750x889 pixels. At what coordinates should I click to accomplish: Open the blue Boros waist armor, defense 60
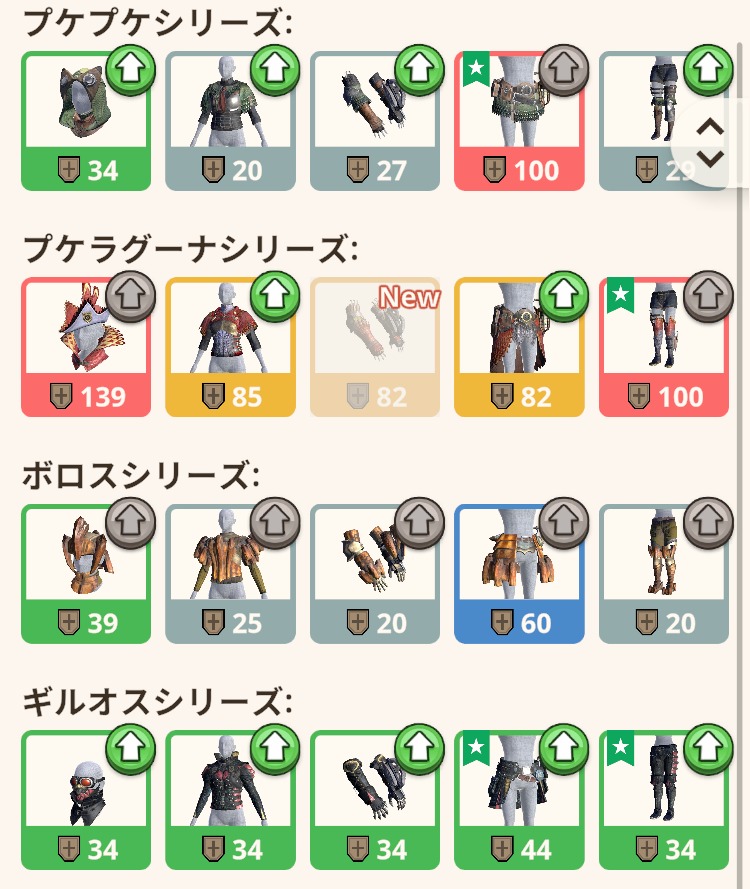(519, 573)
